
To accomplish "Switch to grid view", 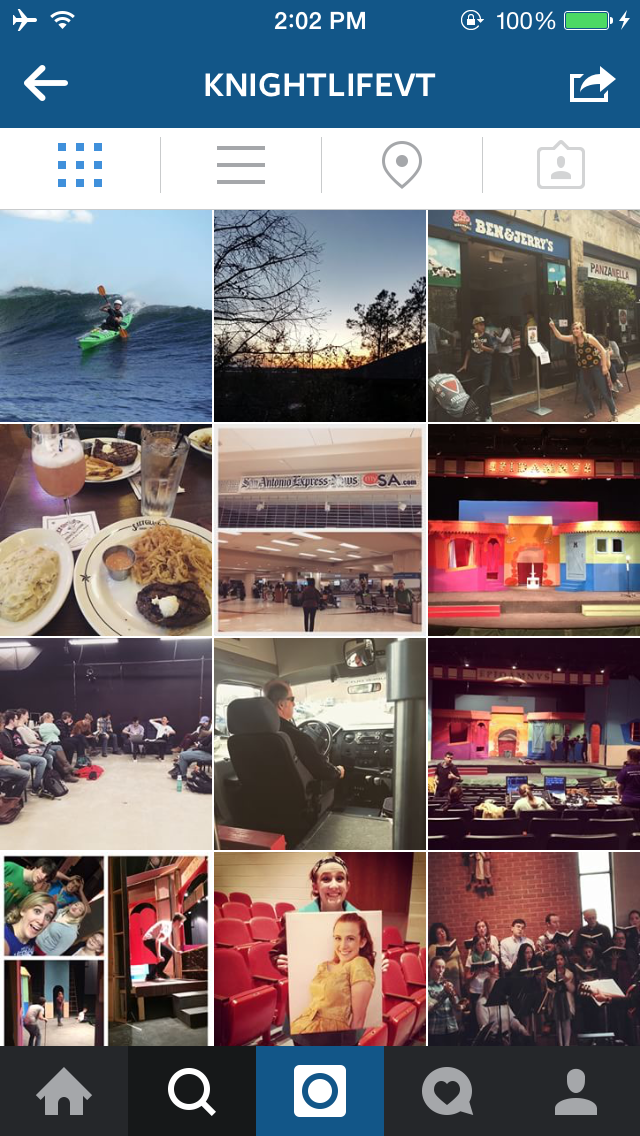I will [x=80, y=165].
